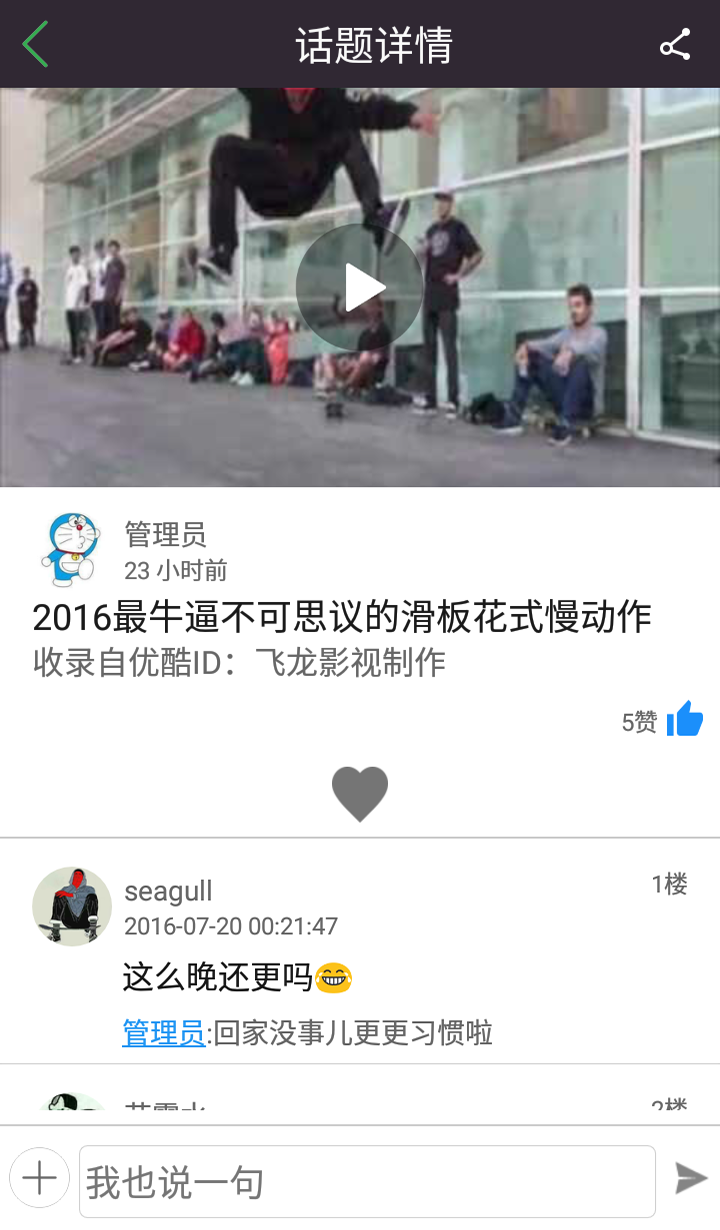Tap the plus icon beside comment box
This screenshot has height=1230, width=720.
pos(40,1178)
